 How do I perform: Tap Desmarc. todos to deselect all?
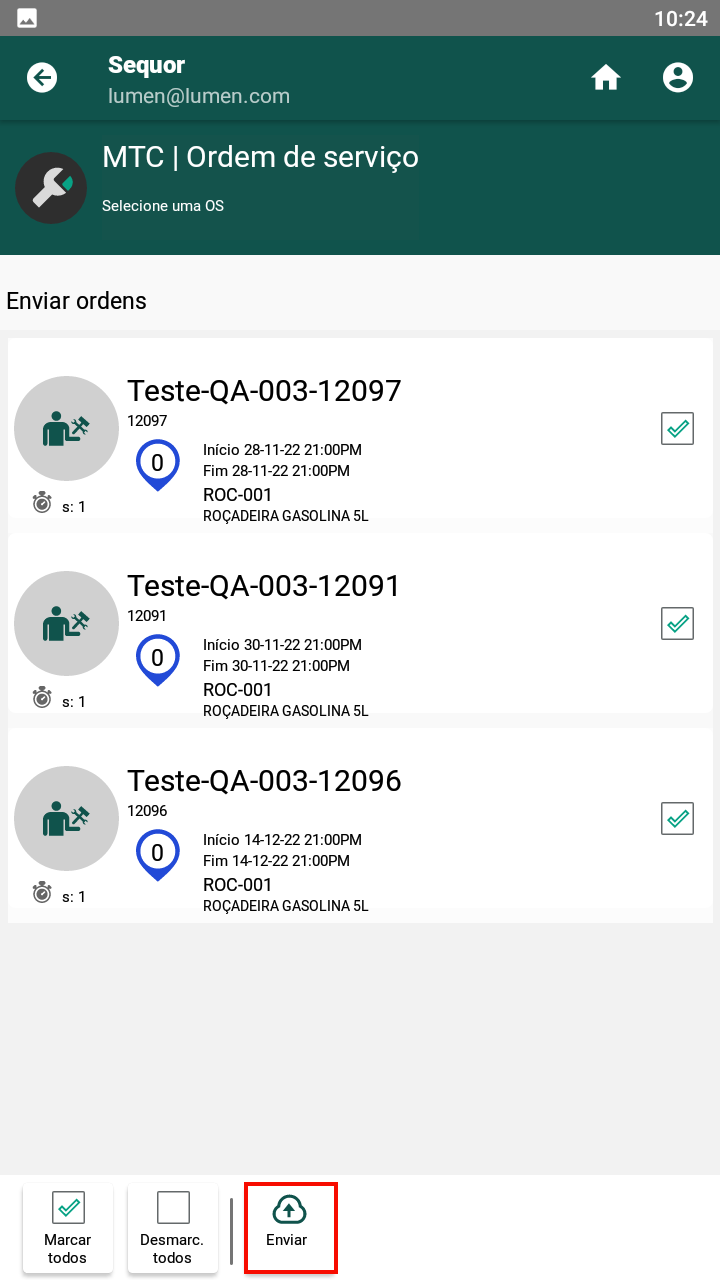(173, 1228)
